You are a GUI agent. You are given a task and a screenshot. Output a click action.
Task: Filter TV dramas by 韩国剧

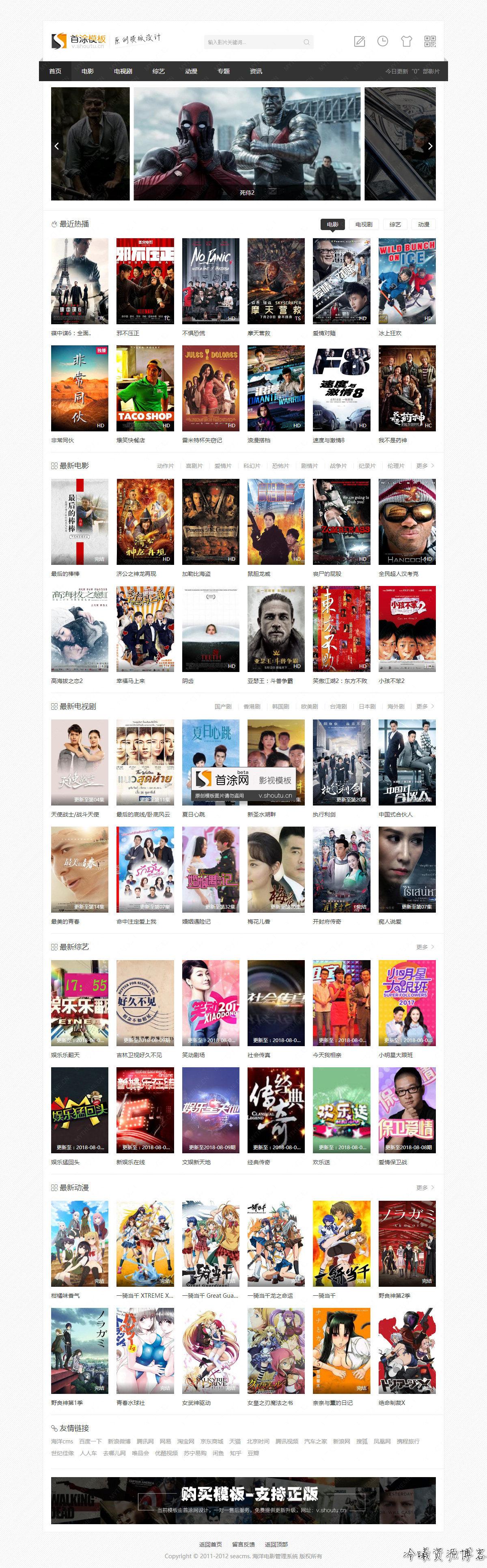pyautogui.click(x=281, y=707)
